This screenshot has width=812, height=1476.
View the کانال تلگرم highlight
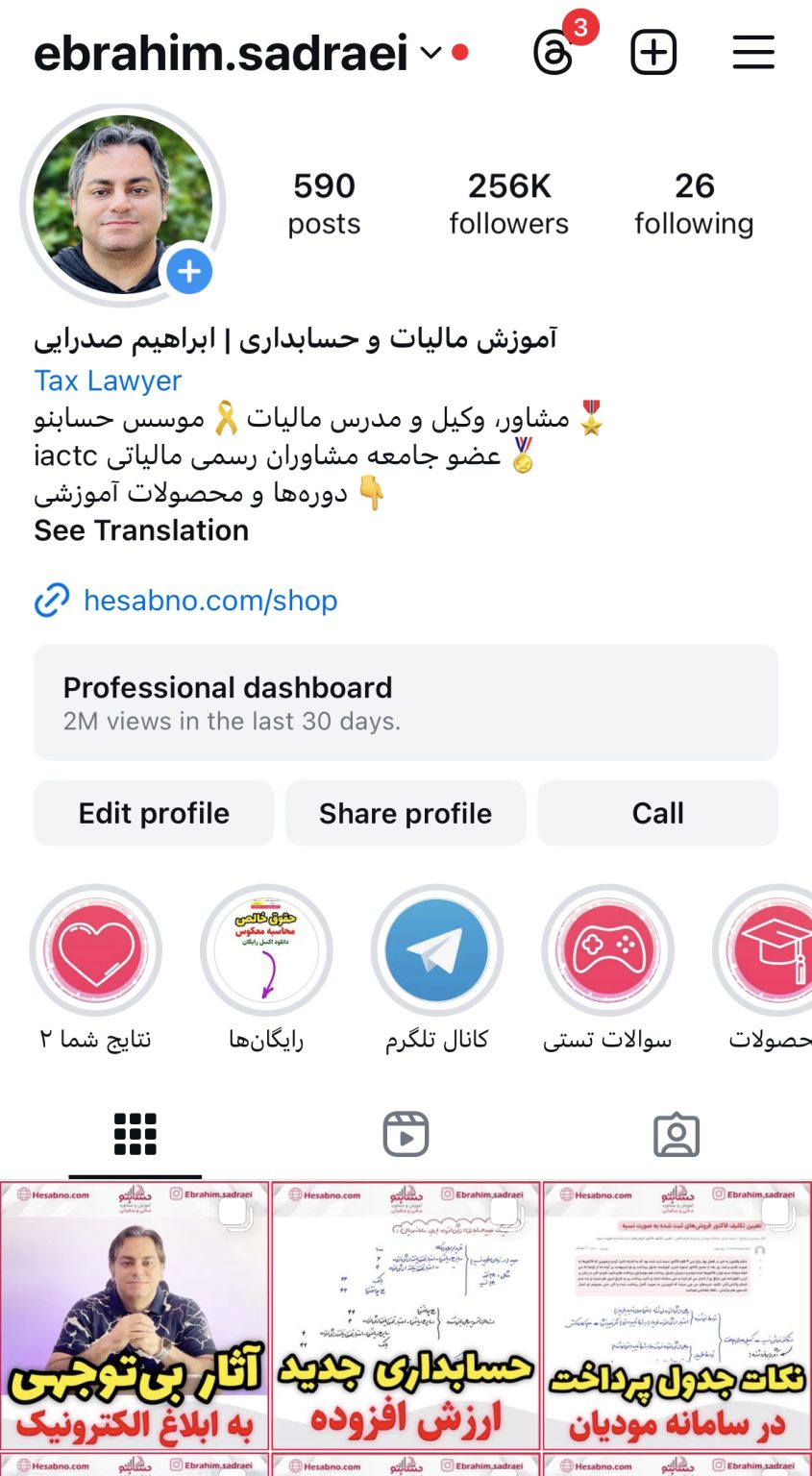436,950
